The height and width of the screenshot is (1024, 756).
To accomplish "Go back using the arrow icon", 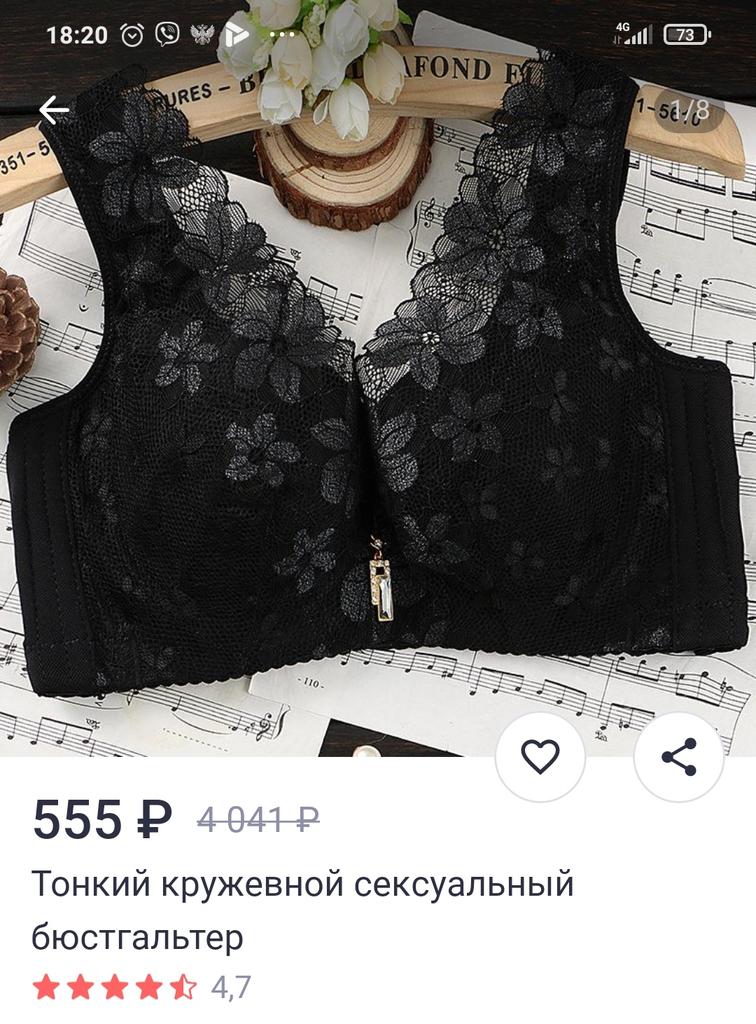I will (55, 111).
